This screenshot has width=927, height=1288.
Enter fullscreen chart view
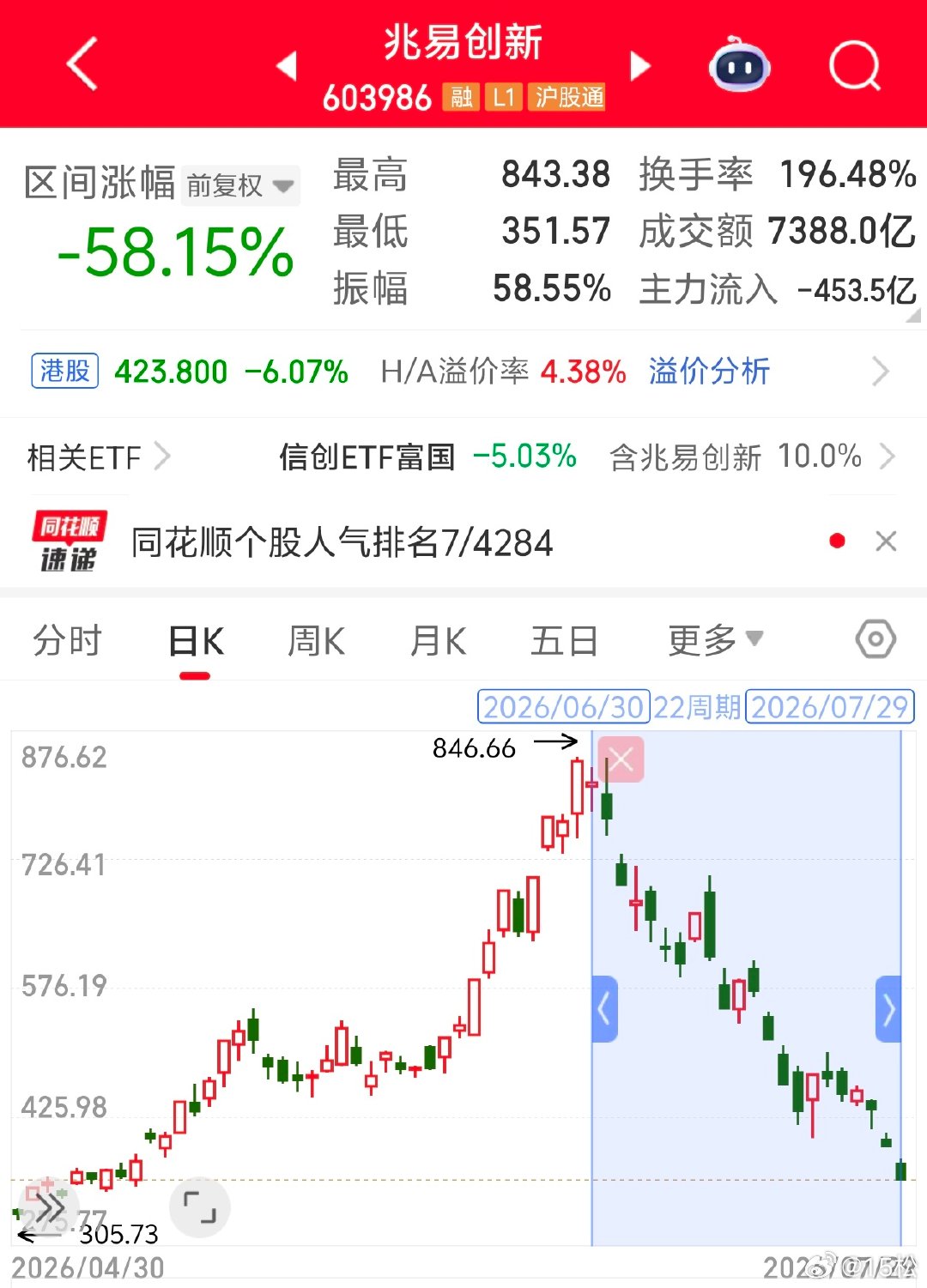(x=200, y=1207)
